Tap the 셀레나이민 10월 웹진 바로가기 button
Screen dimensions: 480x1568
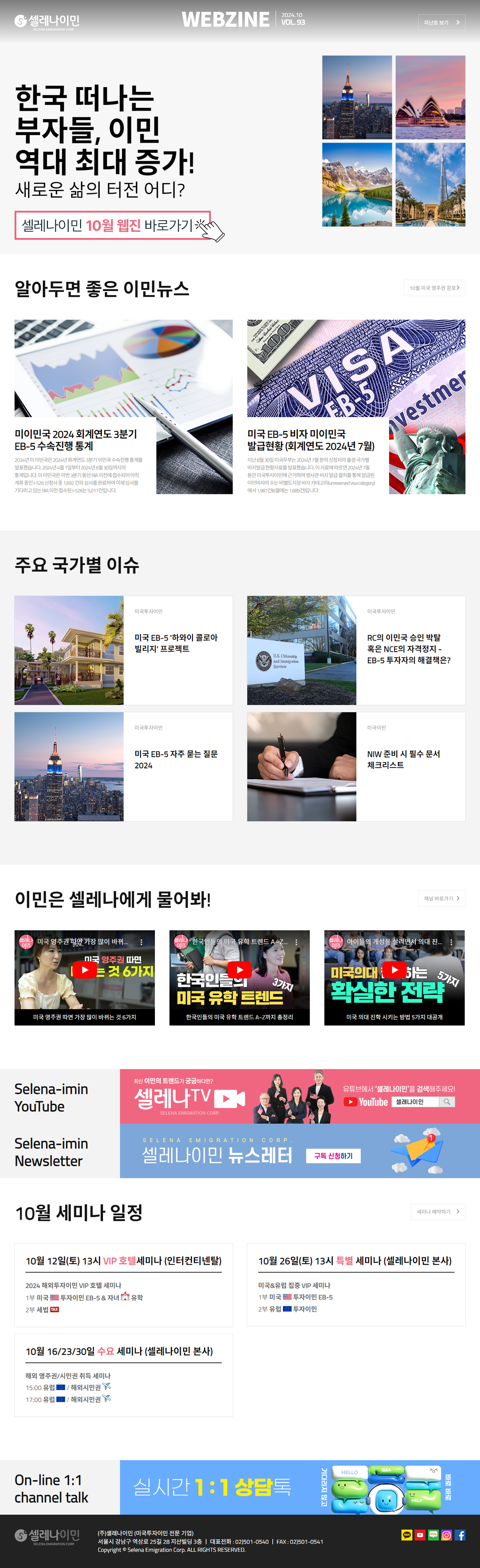tap(113, 225)
